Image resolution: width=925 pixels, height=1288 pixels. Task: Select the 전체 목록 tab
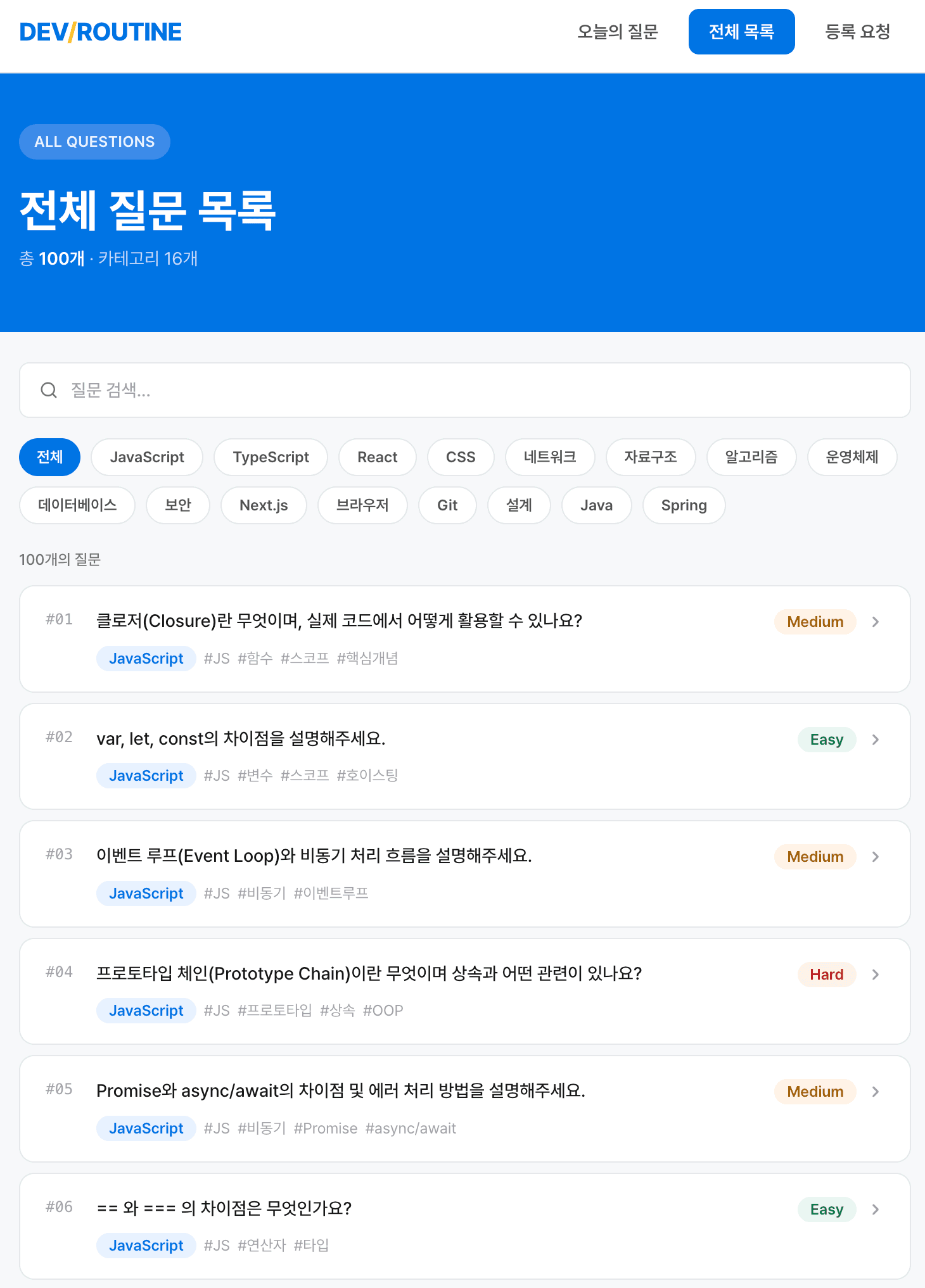[741, 31]
